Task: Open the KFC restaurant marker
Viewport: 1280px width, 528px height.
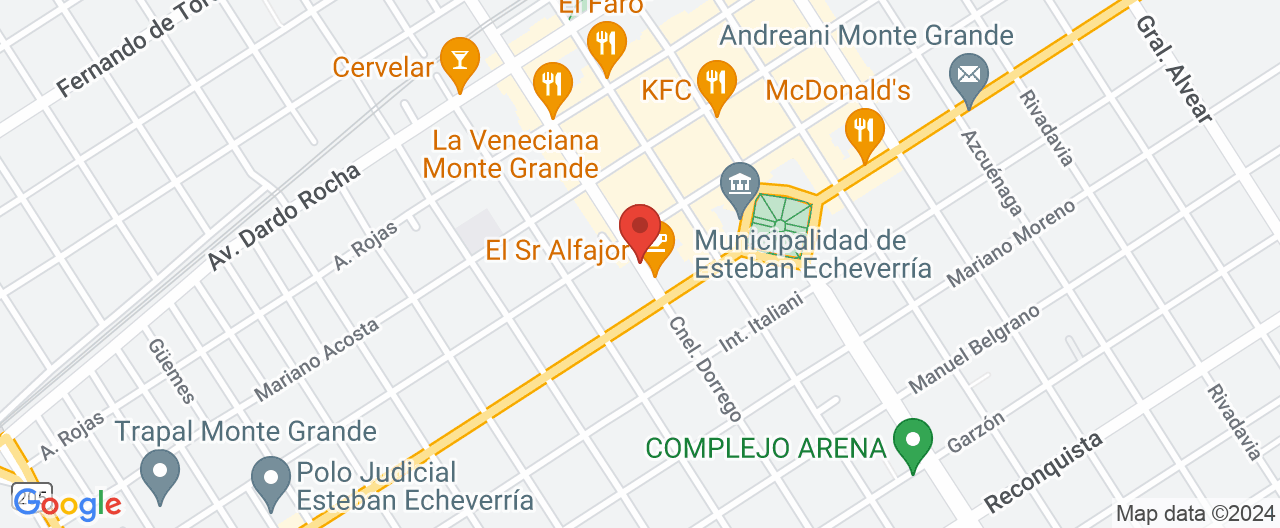Action: (715, 83)
